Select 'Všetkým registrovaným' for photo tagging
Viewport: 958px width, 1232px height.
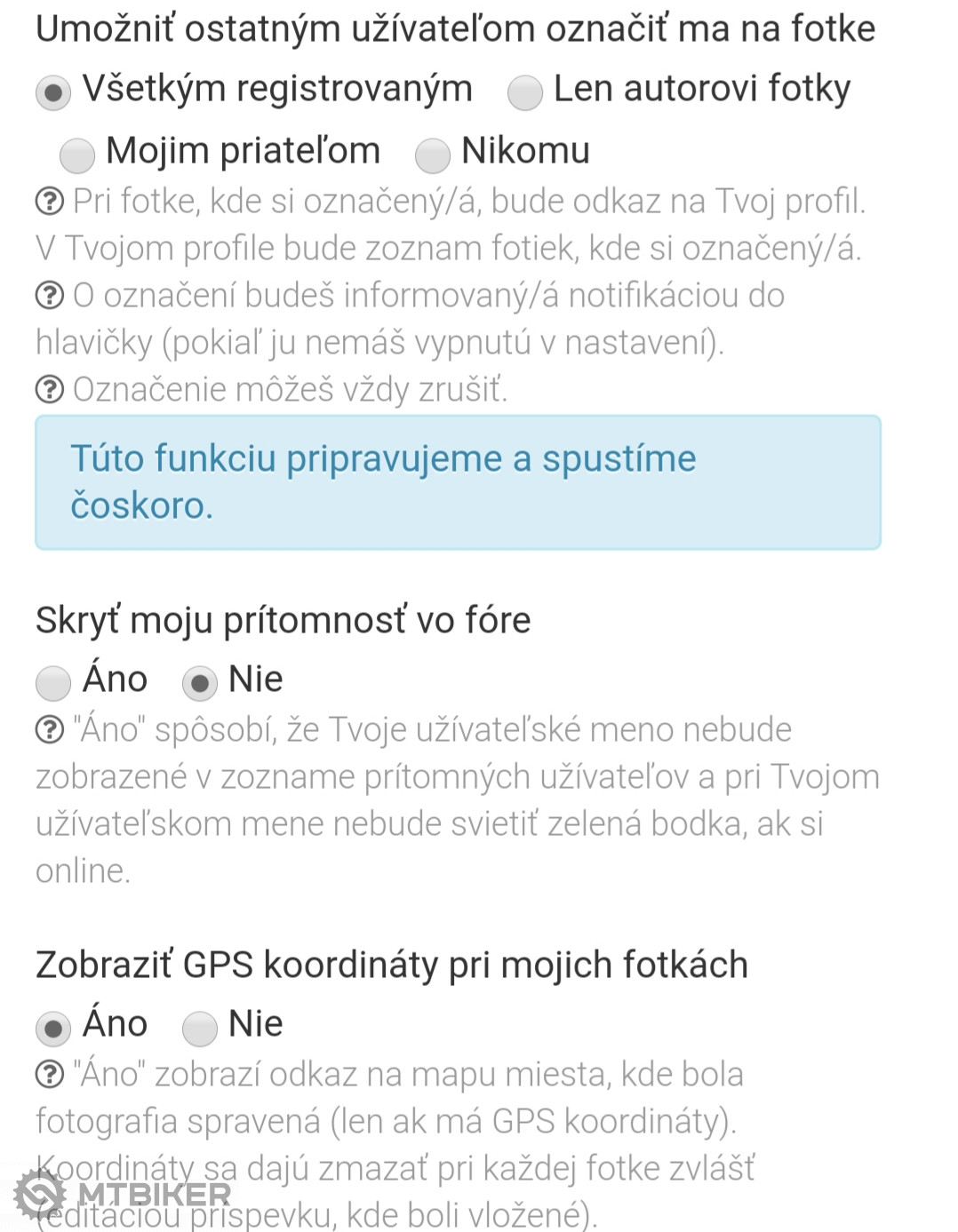click(53, 92)
